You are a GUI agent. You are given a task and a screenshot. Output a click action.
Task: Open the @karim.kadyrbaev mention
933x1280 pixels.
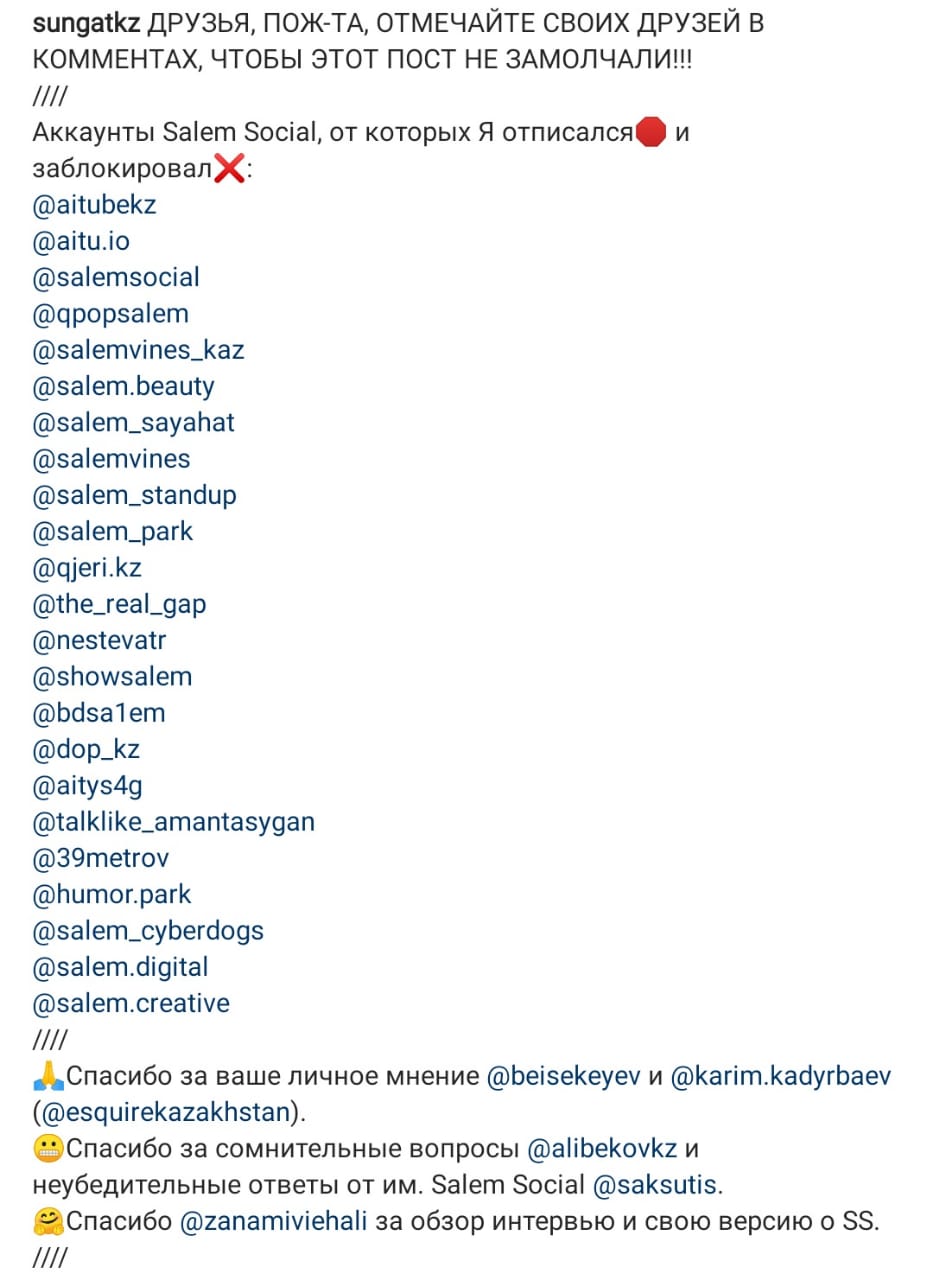(780, 1077)
